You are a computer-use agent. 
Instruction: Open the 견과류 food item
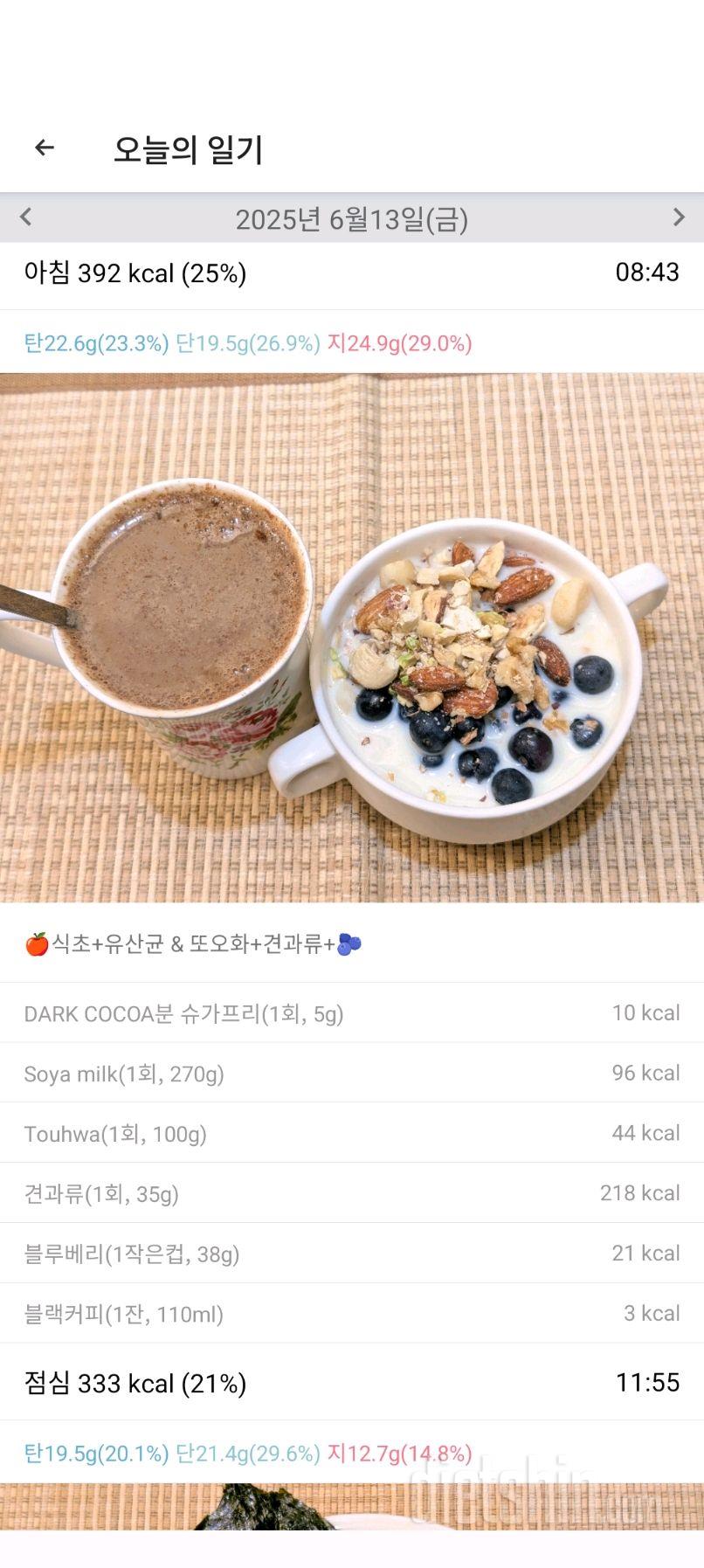[351, 1193]
